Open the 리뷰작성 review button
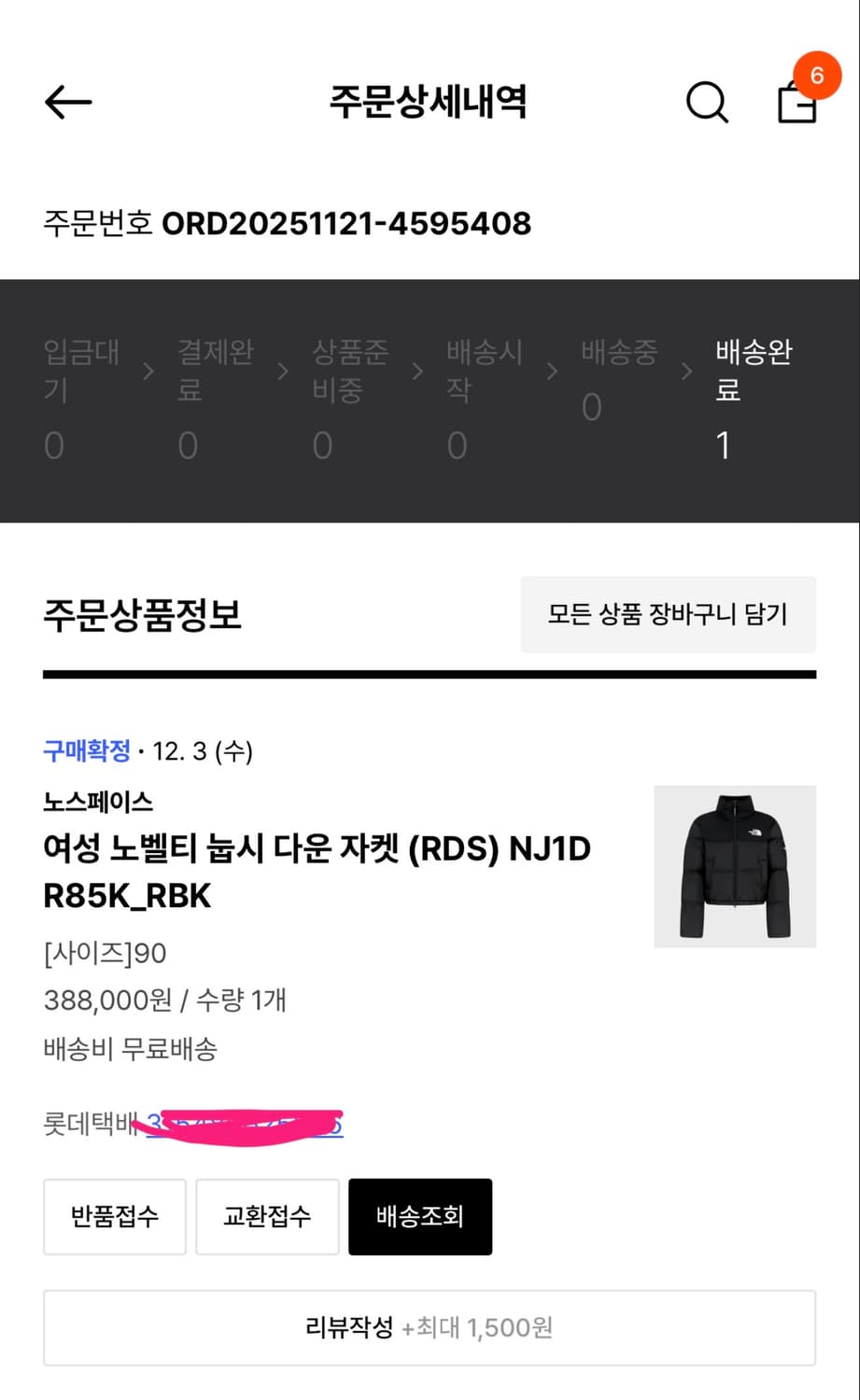860x1400 pixels. (430, 1327)
